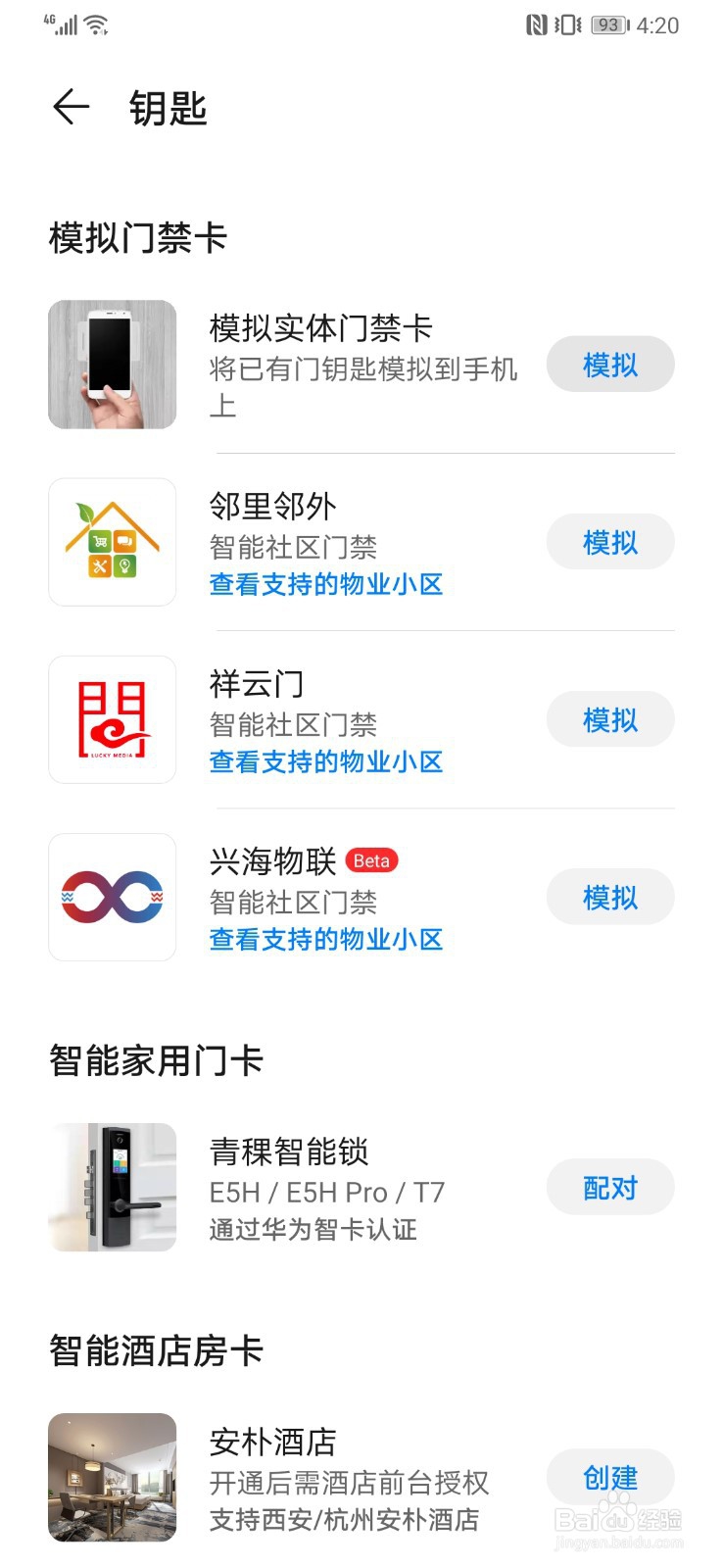
Task: Tap the phone access card thumbnail image
Action: coord(111,364)
